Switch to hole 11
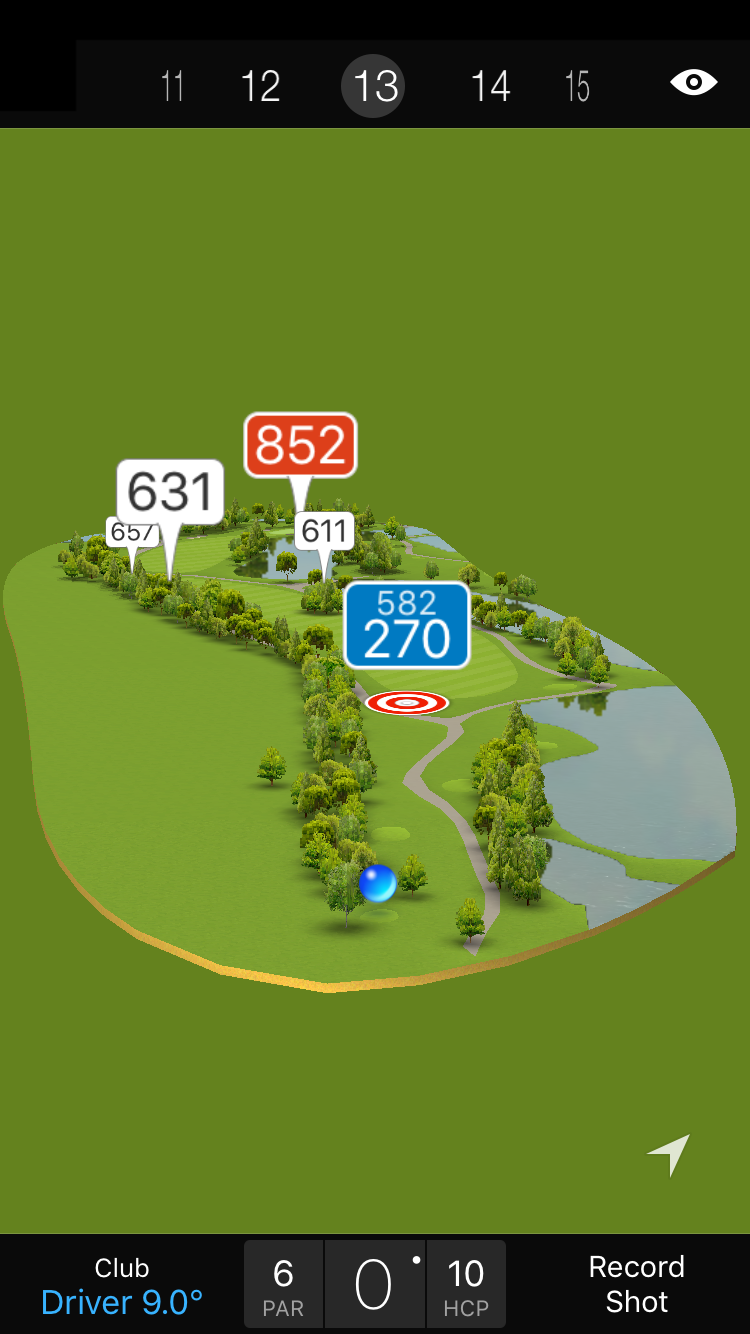The height and width of the screenshot is (1334, 750). click(172, 86)
